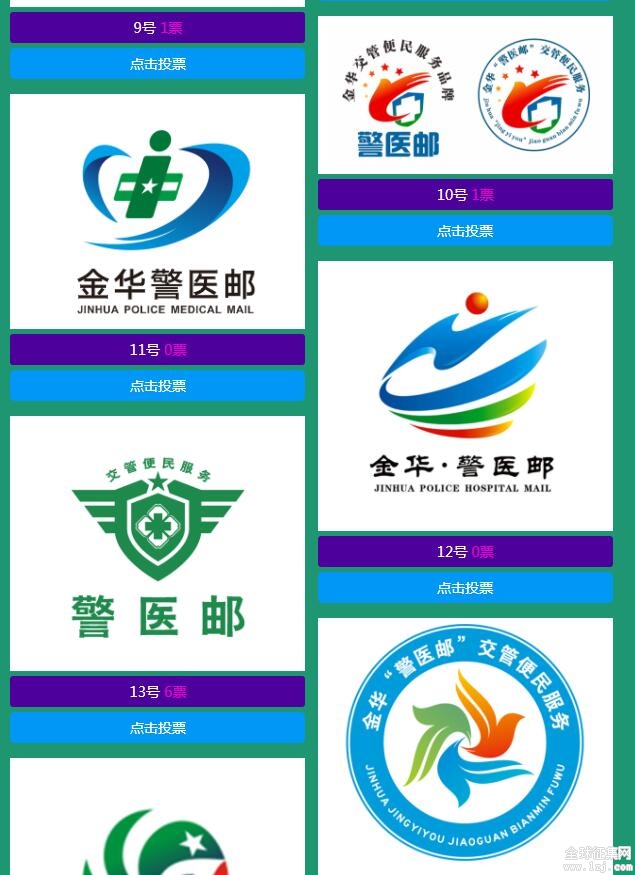View the 金华·警医邮 Hospital Mail logo image
635x875 pixels.
(465, 396)
